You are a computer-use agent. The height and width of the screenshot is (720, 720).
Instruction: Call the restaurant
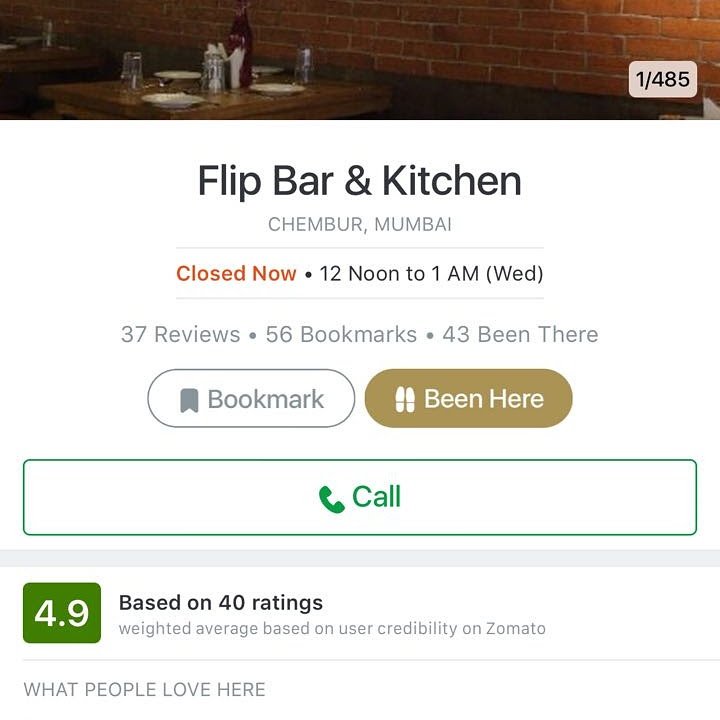pos(360,497)
